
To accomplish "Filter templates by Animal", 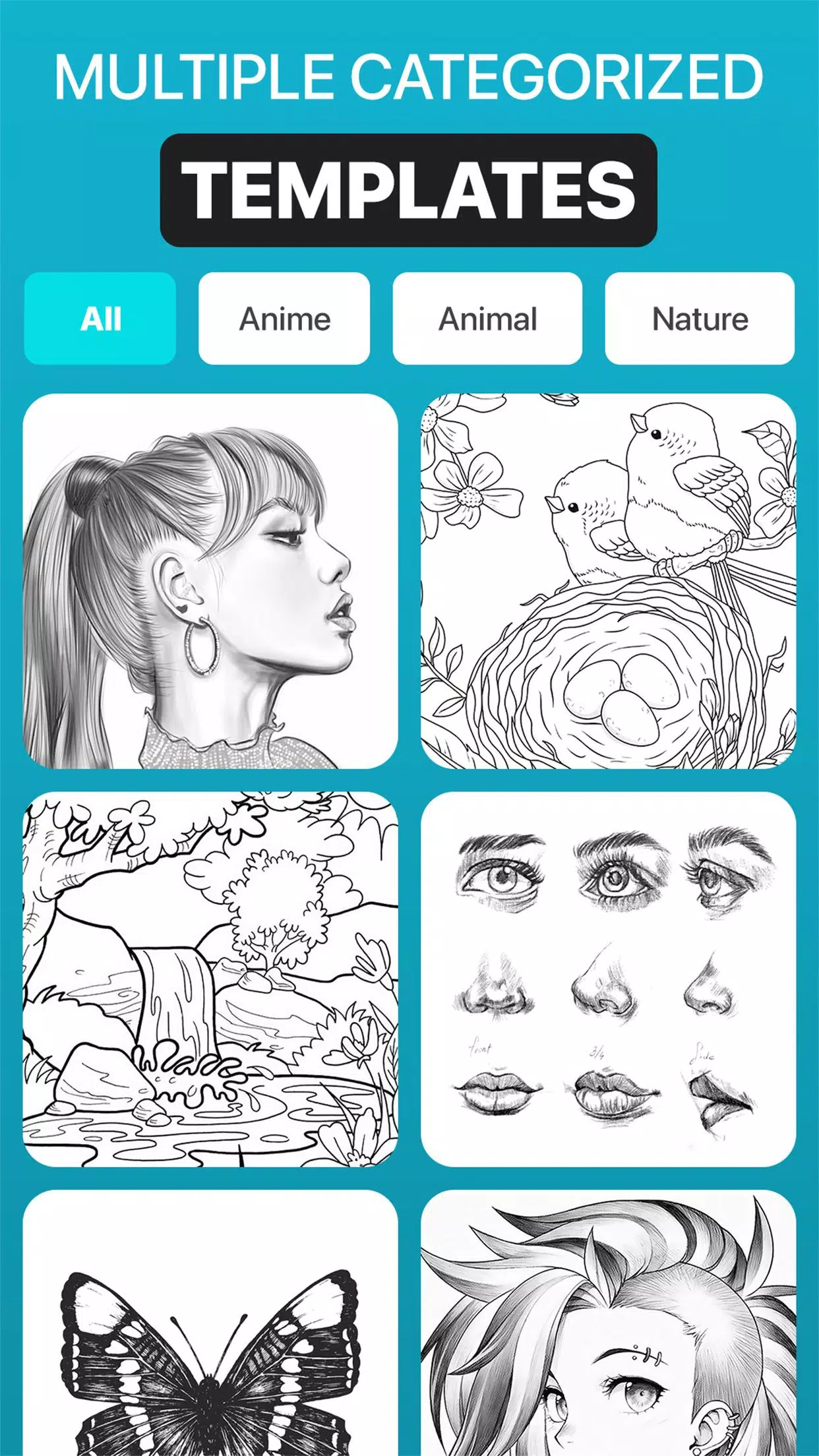I will coord(487,318).
